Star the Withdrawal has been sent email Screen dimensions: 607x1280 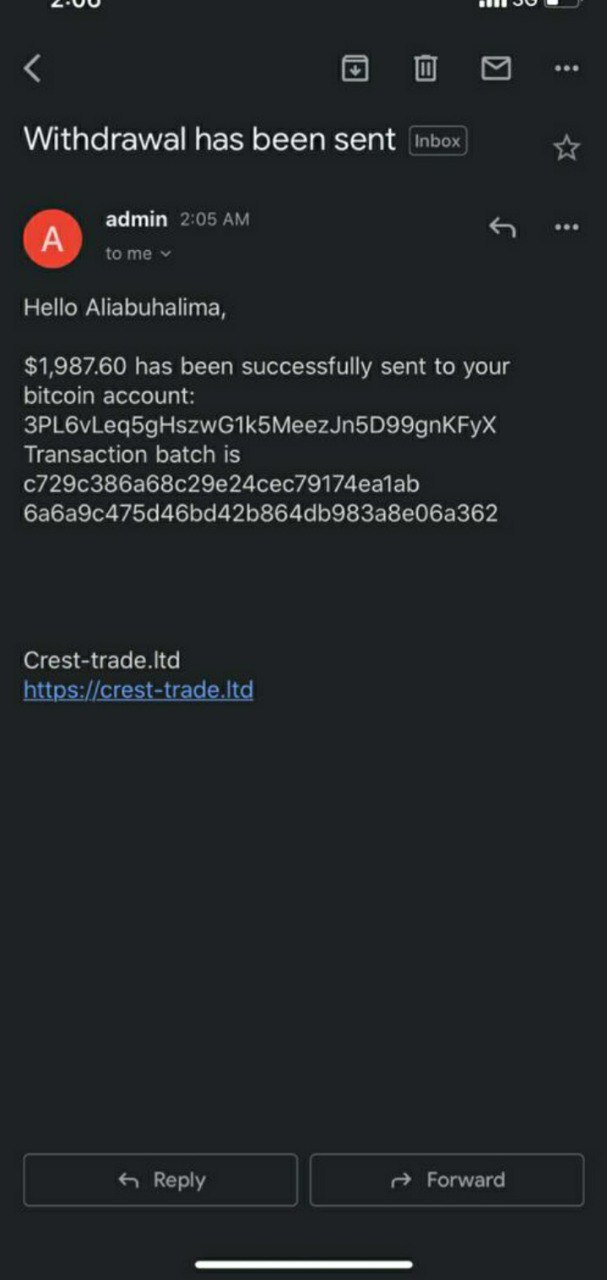coord(566,149)
